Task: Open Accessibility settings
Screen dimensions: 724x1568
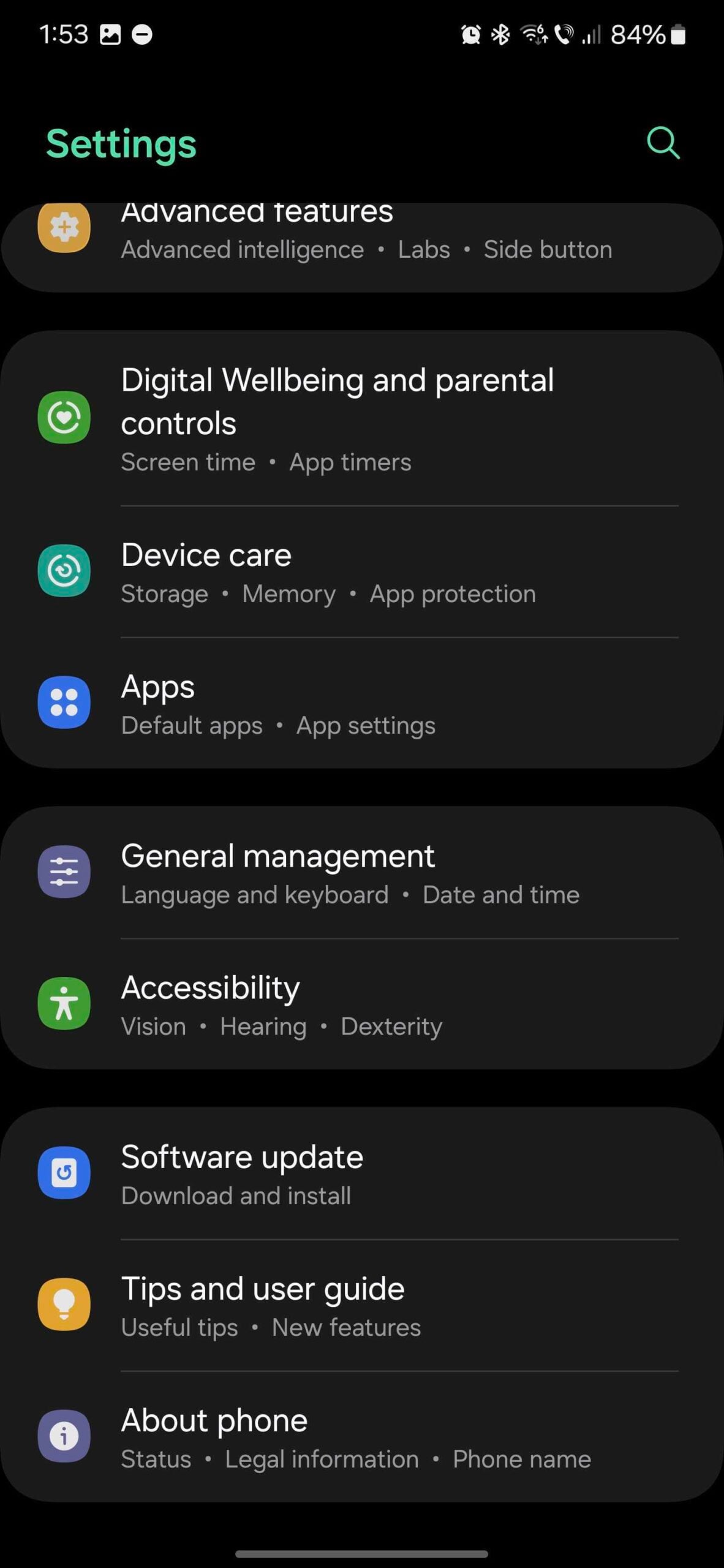Action: tap(361, 1005)
